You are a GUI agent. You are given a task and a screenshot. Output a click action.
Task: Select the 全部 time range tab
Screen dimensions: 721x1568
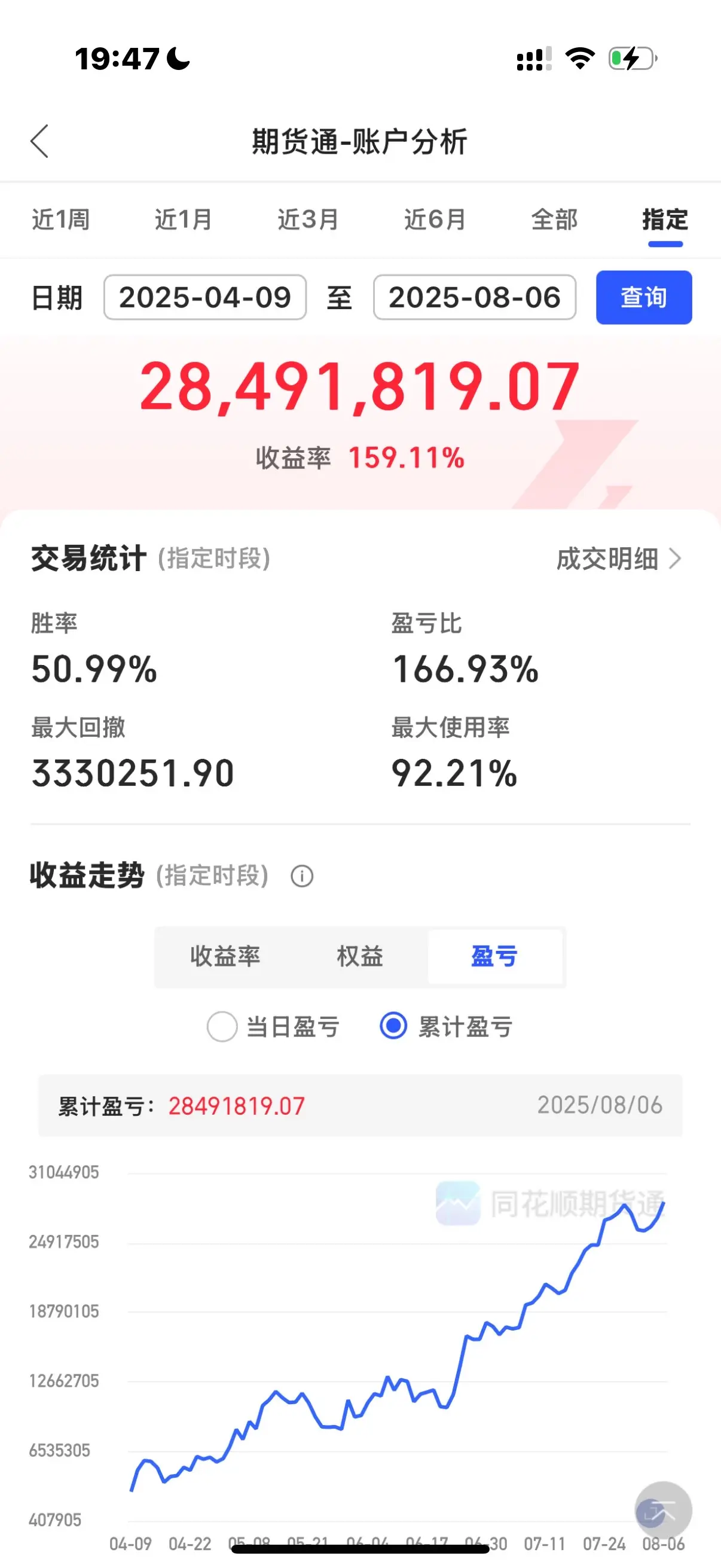click(554, 219)
